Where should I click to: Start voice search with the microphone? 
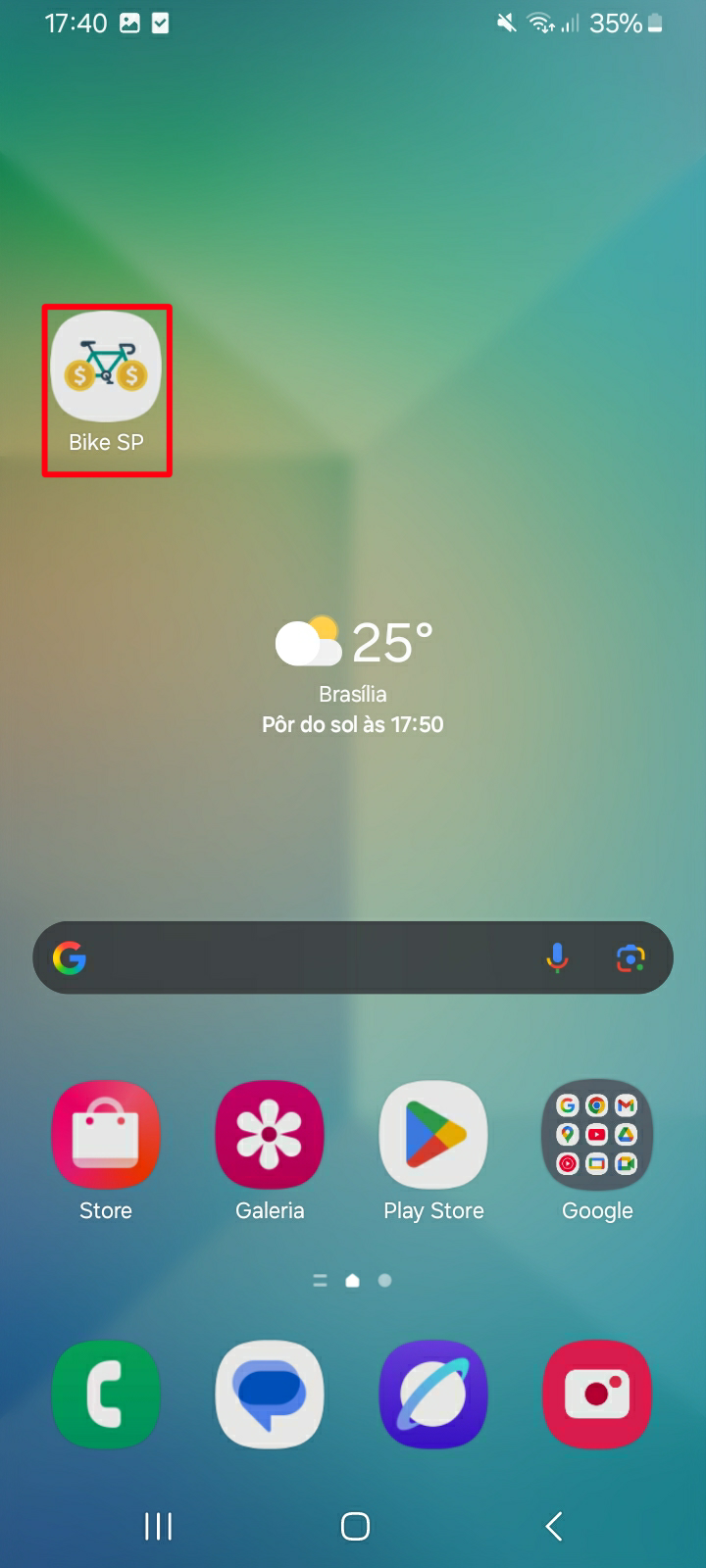pos(557,957)
